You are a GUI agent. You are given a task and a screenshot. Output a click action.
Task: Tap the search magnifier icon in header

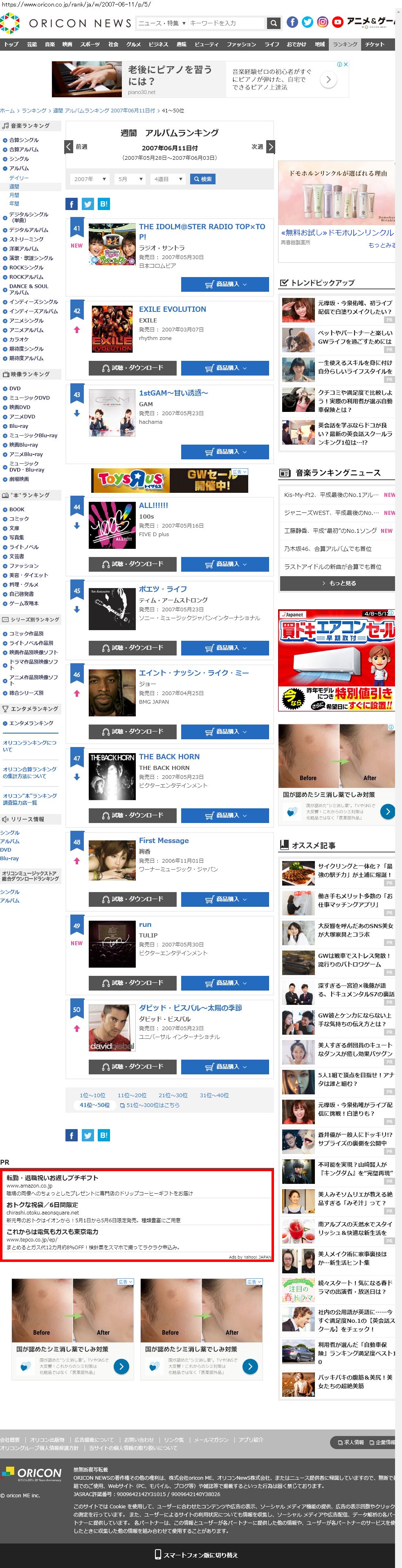274,23
